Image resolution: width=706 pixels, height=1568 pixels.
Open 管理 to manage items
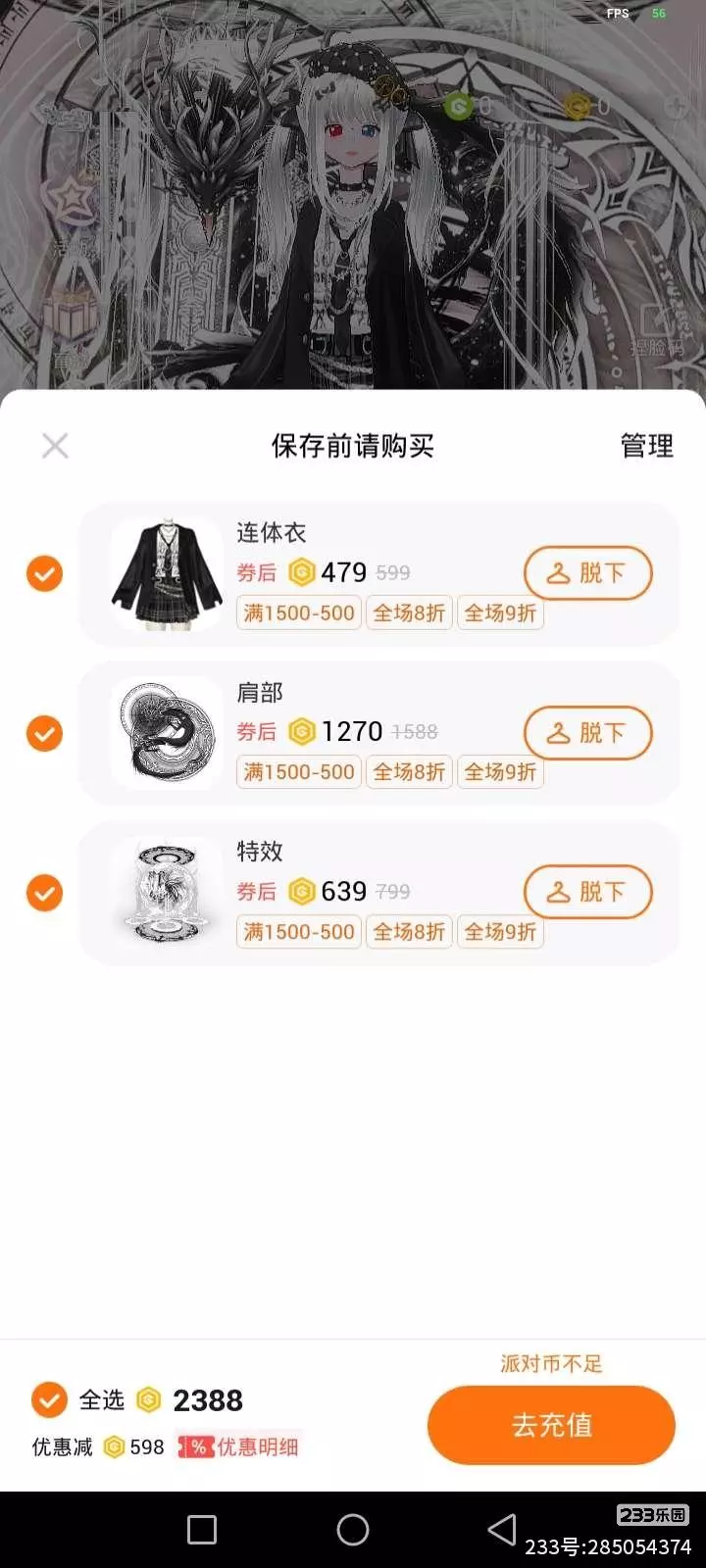click(x=646, y=446)
